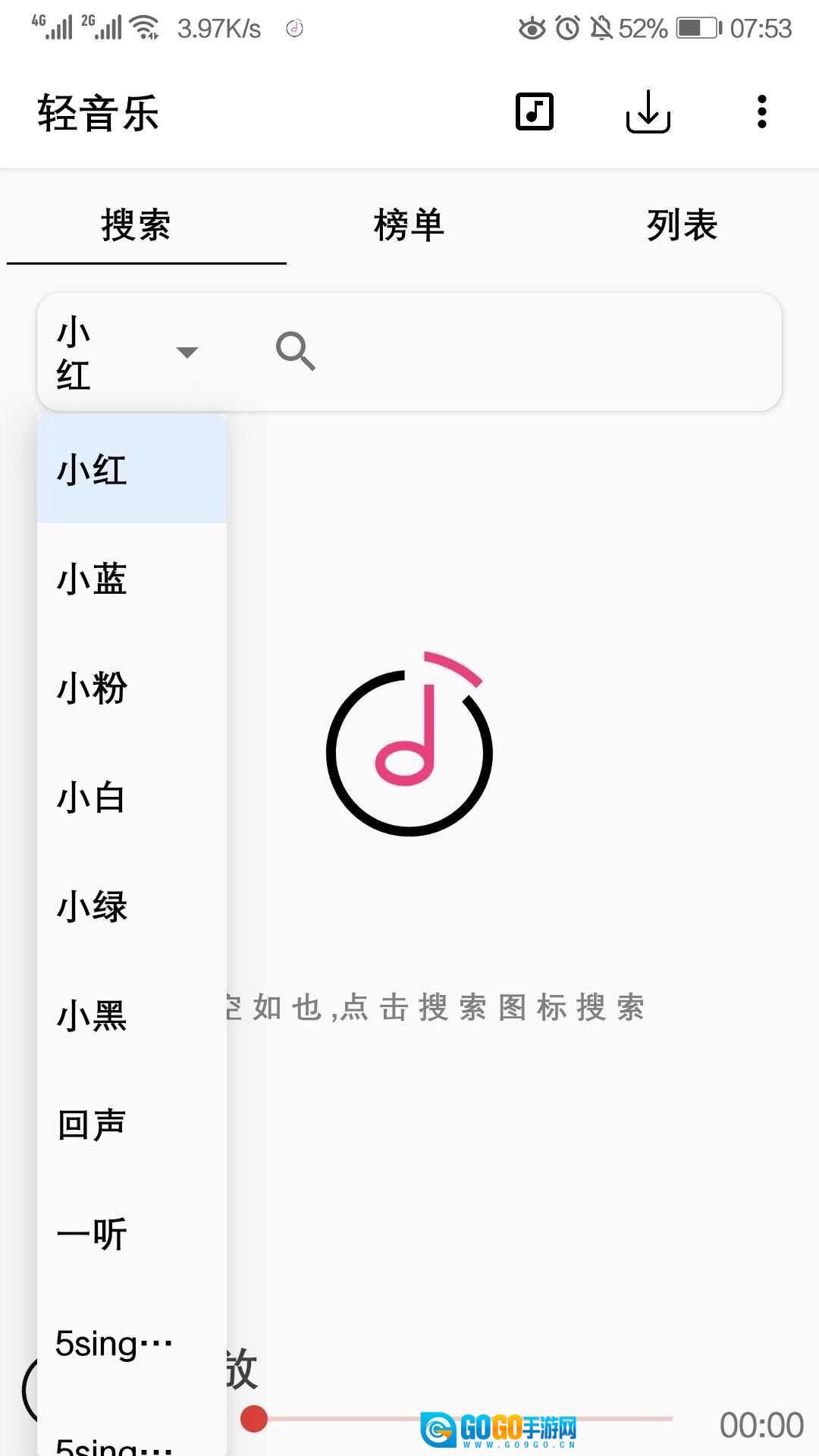Select 小白 as the search source

coord(131,797)
